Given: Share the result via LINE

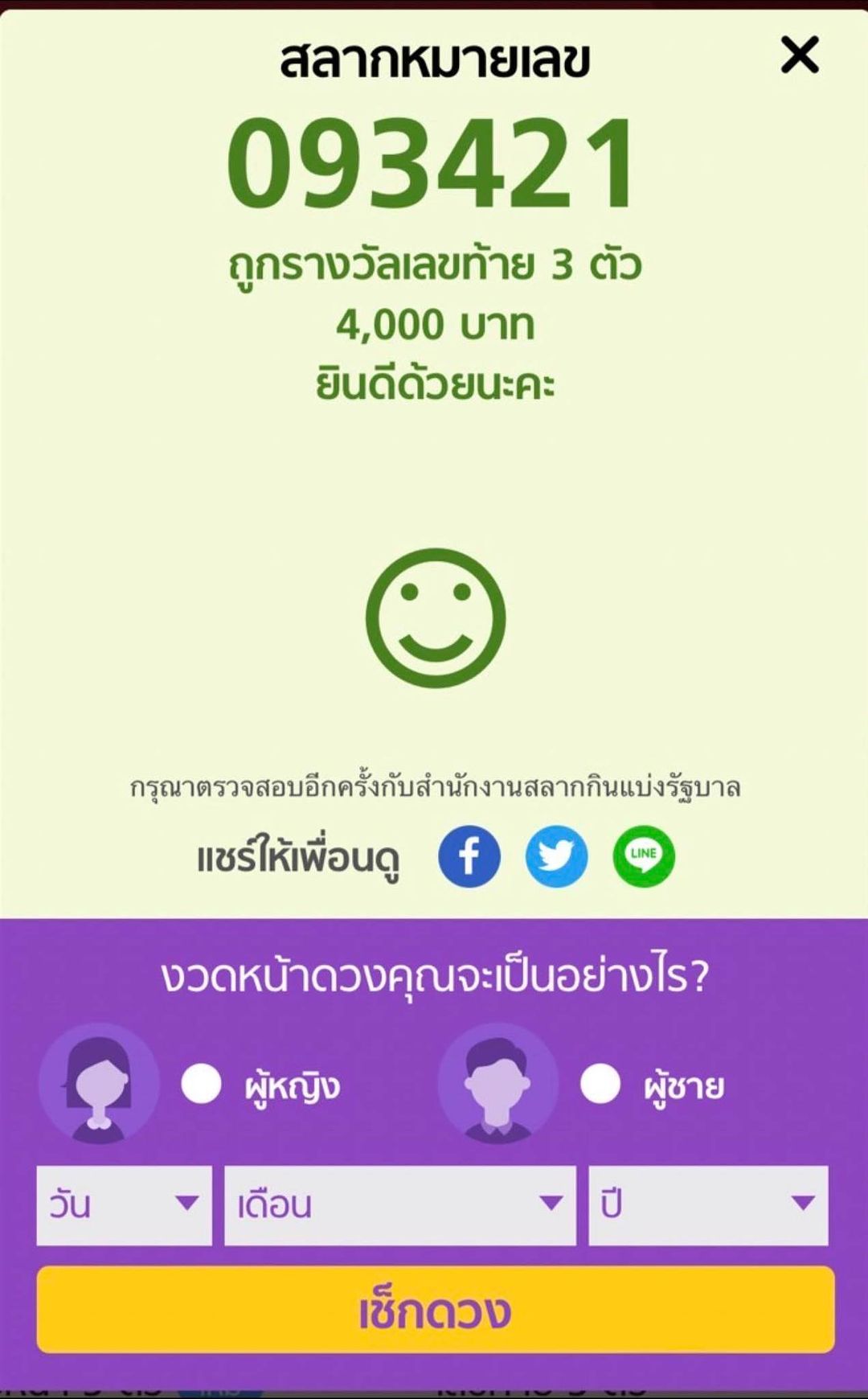Looking at the screenshot, I should [x=644, y=856].
